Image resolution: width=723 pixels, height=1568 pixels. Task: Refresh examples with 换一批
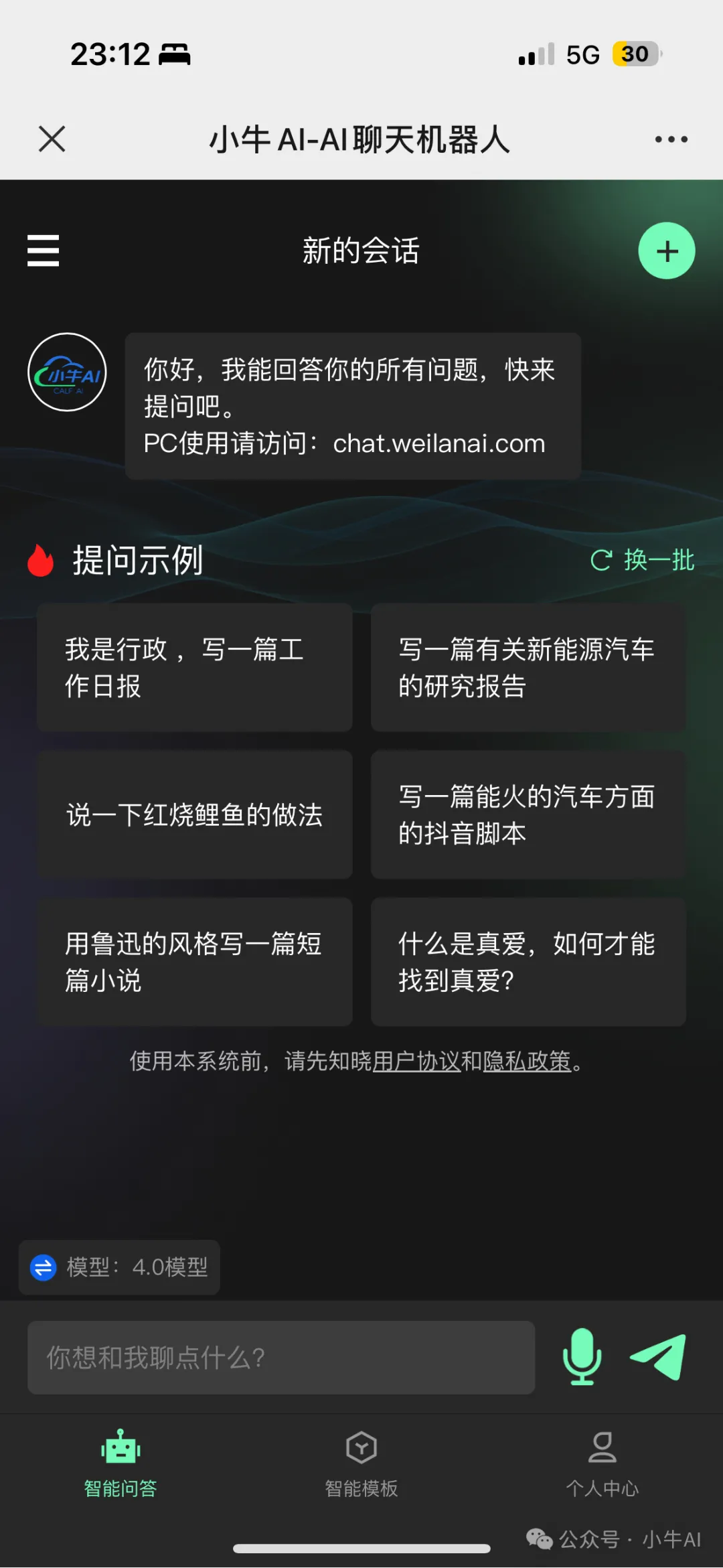point(641,561)
